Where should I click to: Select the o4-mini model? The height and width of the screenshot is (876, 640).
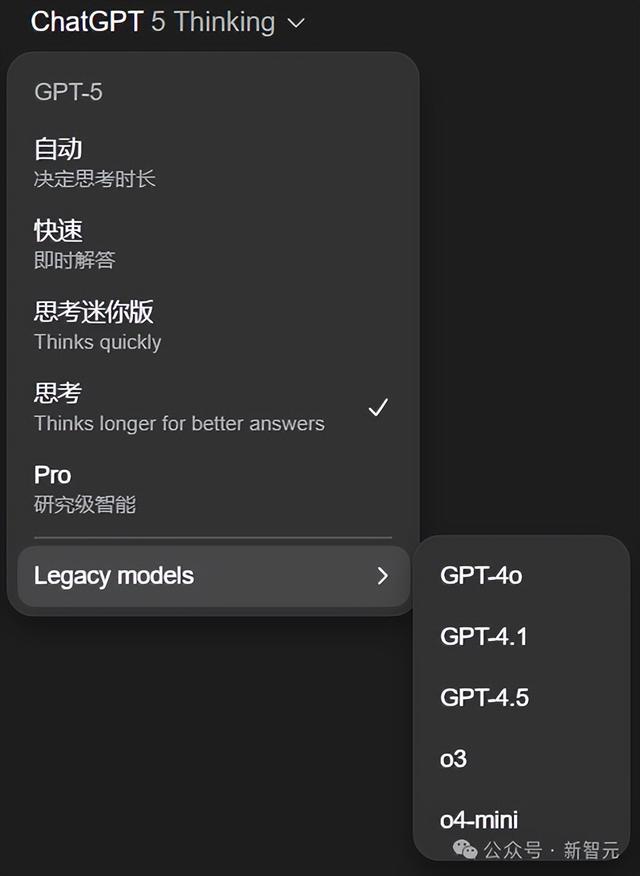522,820
